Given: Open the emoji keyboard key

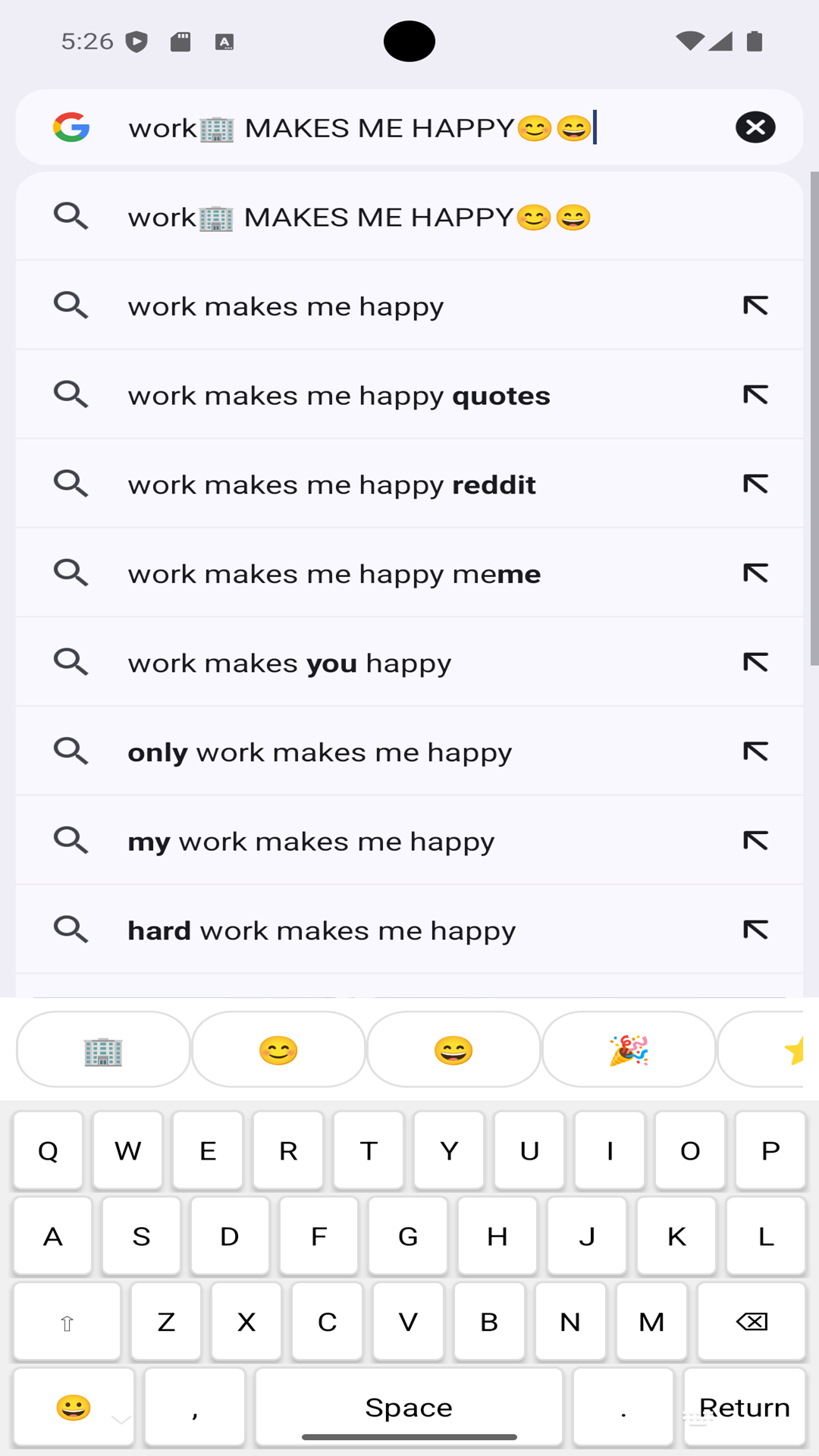Looking at the screenshot, I should [74, 1407].
